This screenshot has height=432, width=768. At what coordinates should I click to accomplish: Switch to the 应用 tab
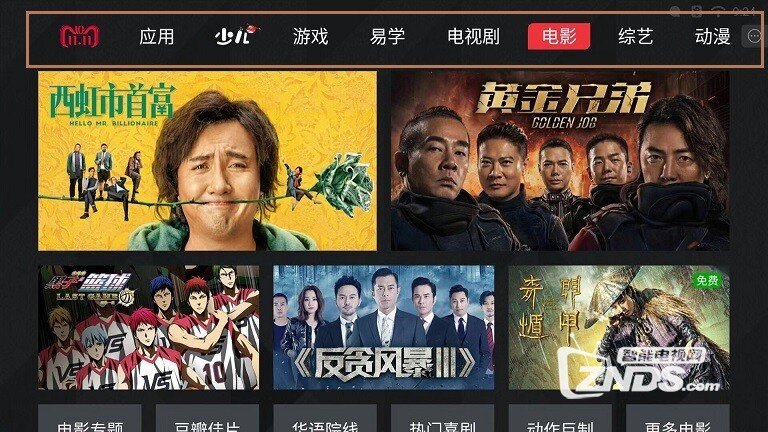[157, 37]
